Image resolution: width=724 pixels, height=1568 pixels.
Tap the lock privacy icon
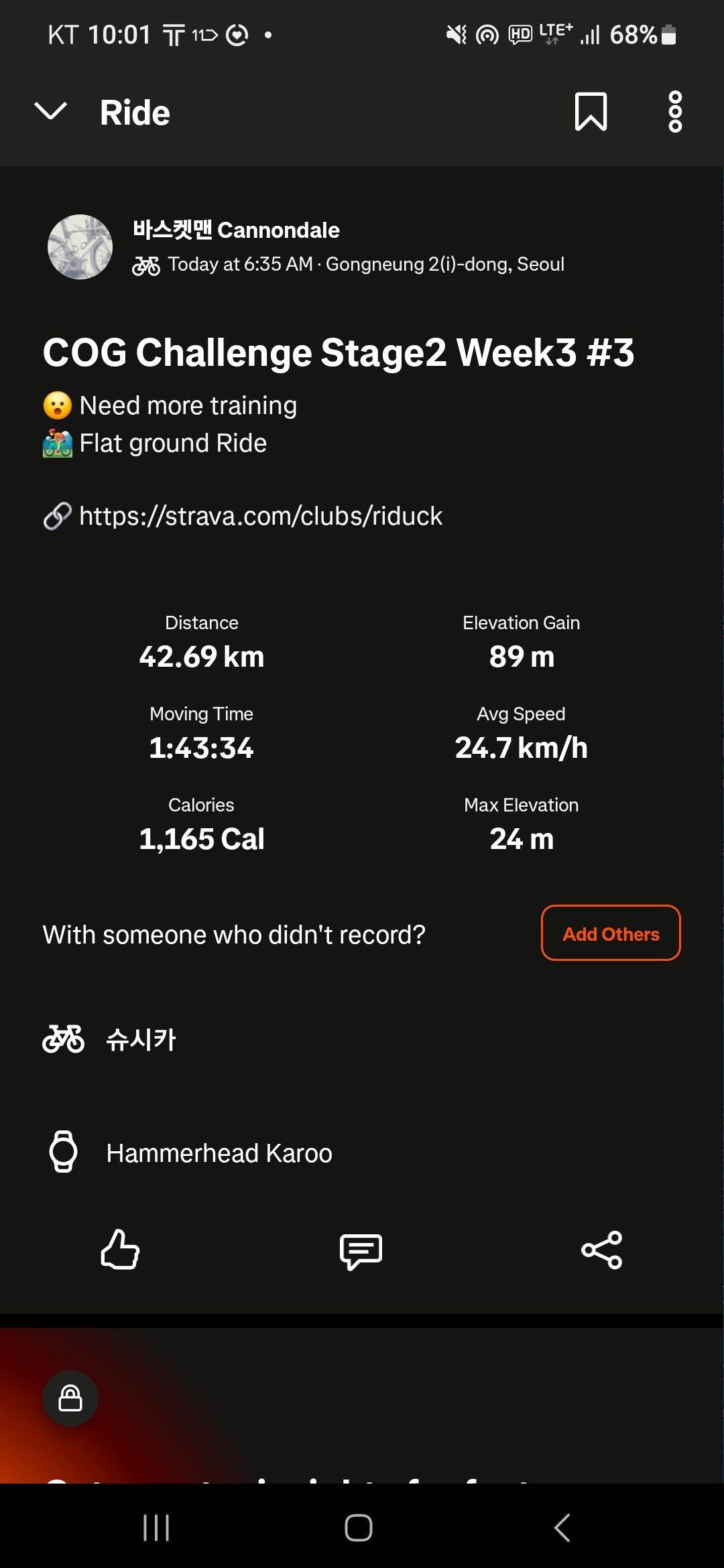click(70, 1398)
